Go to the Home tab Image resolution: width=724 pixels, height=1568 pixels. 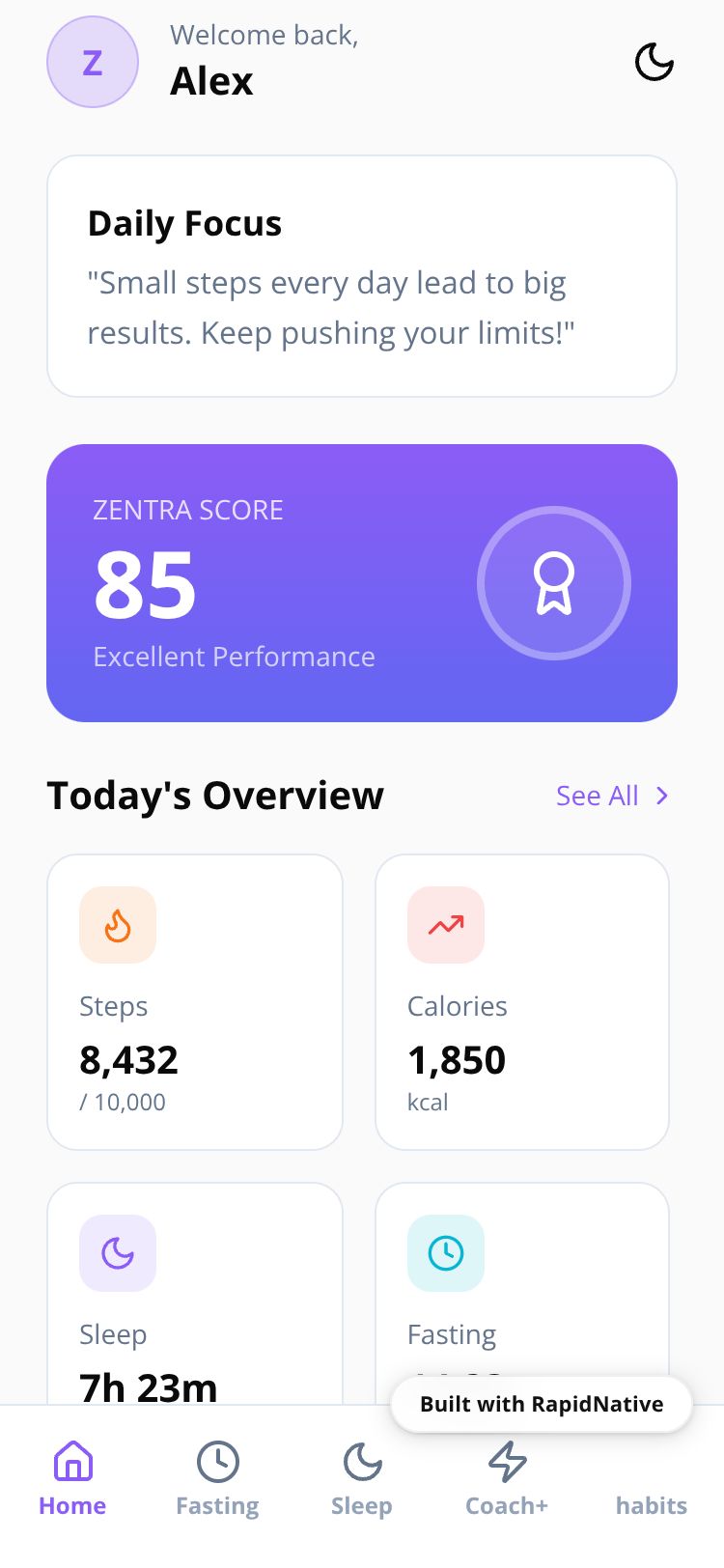(72, 1479)
